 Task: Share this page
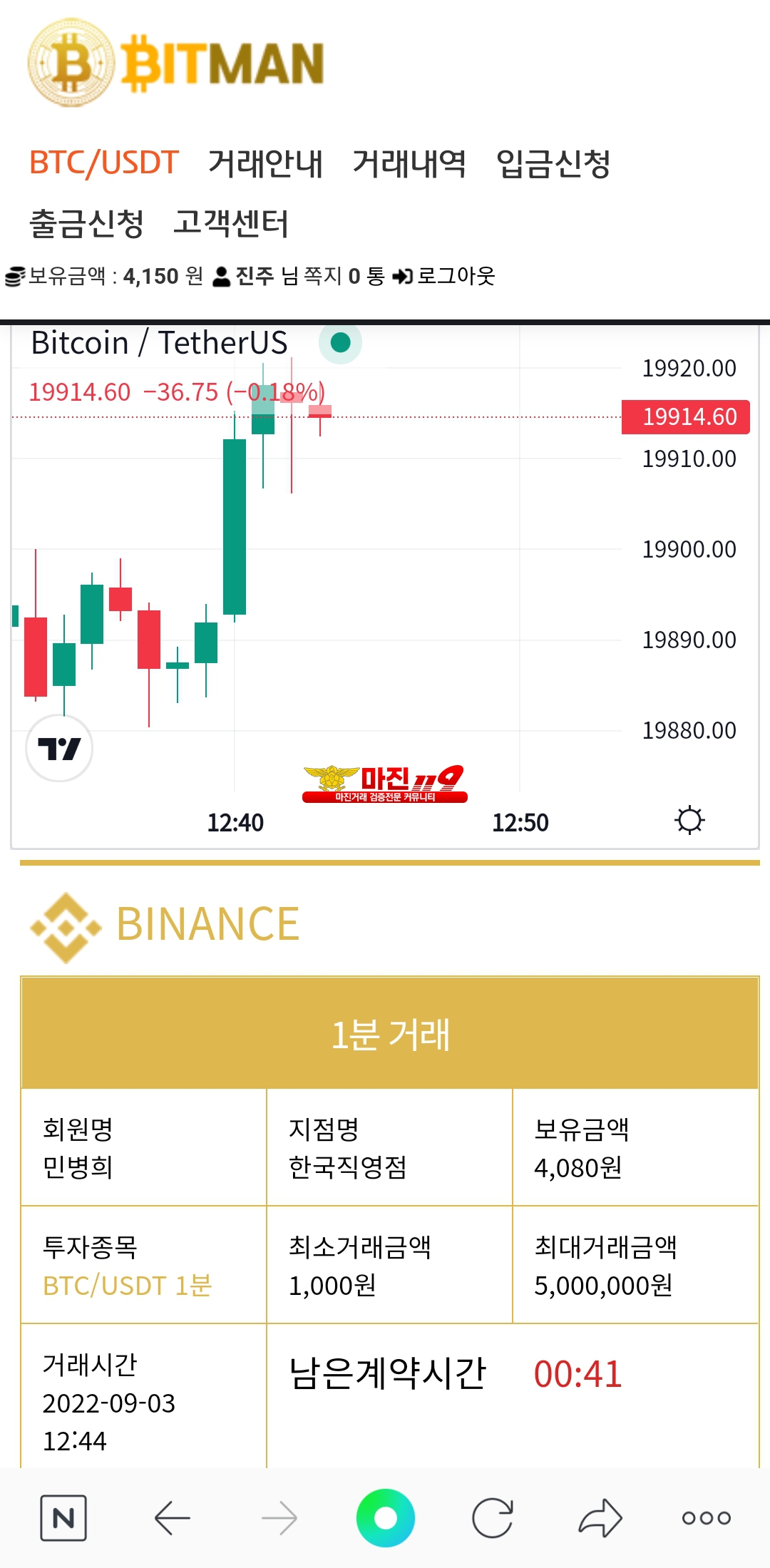pyautogui.click(x=600, y=1517)
